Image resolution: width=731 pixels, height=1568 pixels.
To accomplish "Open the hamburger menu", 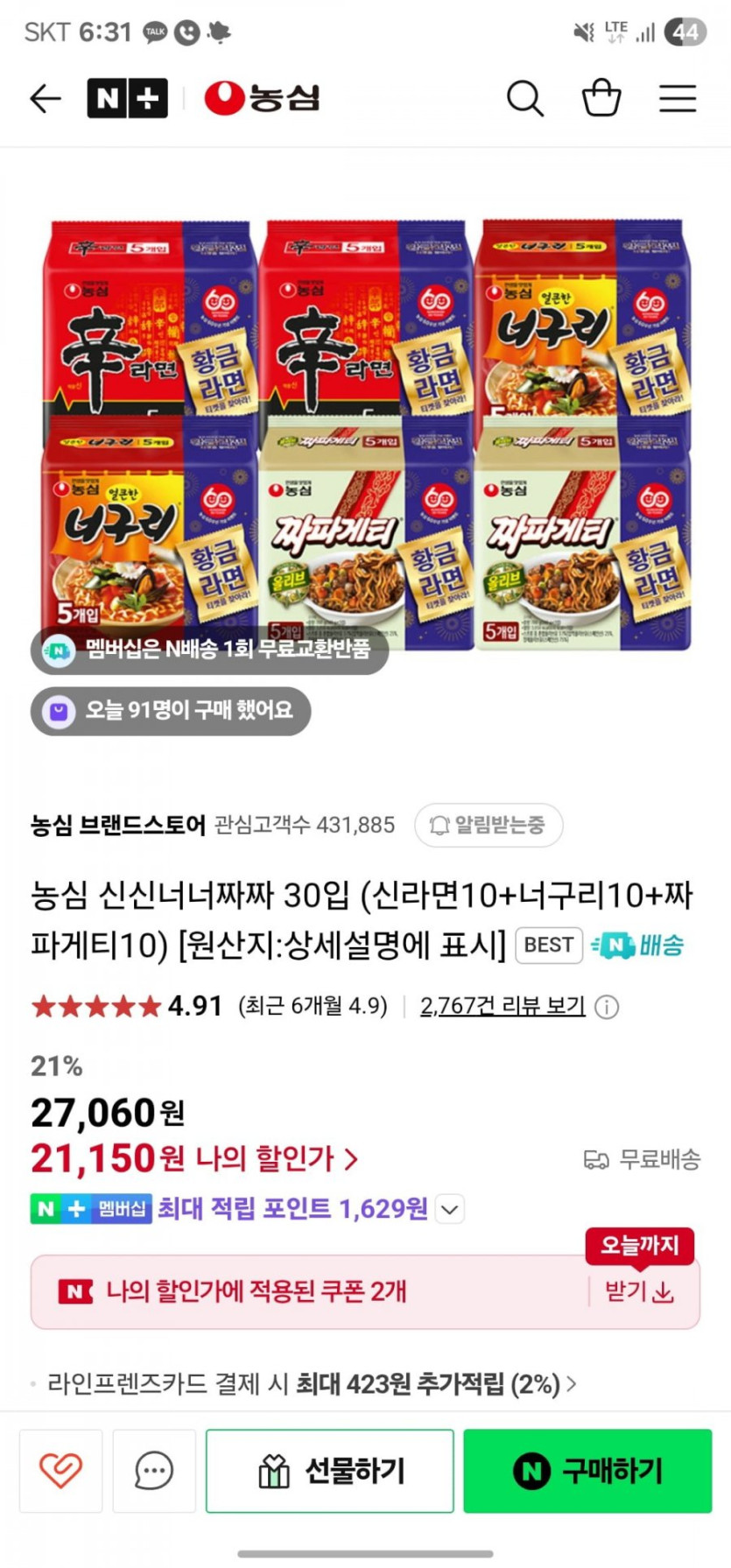I will pyautogui.click(x=678, y=98).
